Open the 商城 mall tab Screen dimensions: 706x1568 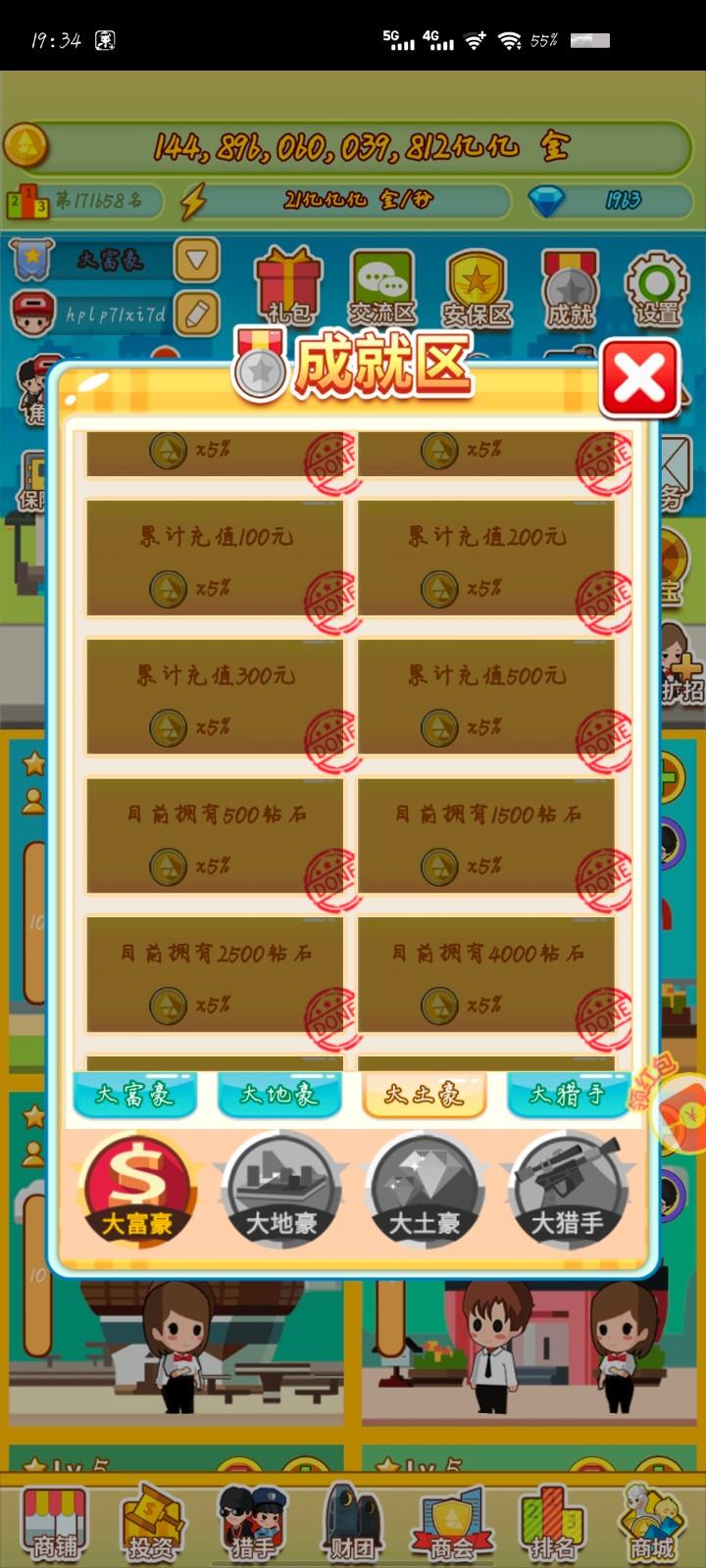651,1522
